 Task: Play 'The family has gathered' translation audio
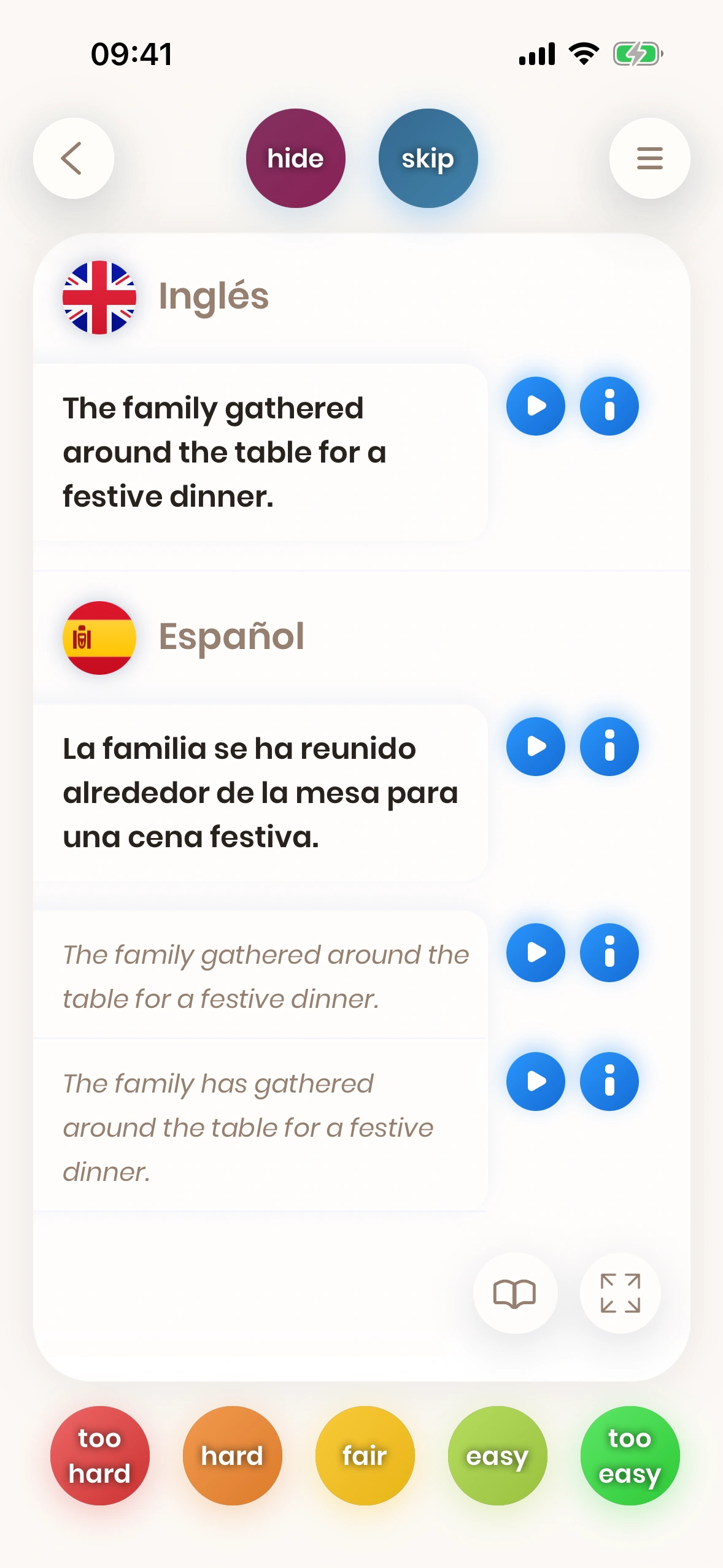tap(535, 1082)
